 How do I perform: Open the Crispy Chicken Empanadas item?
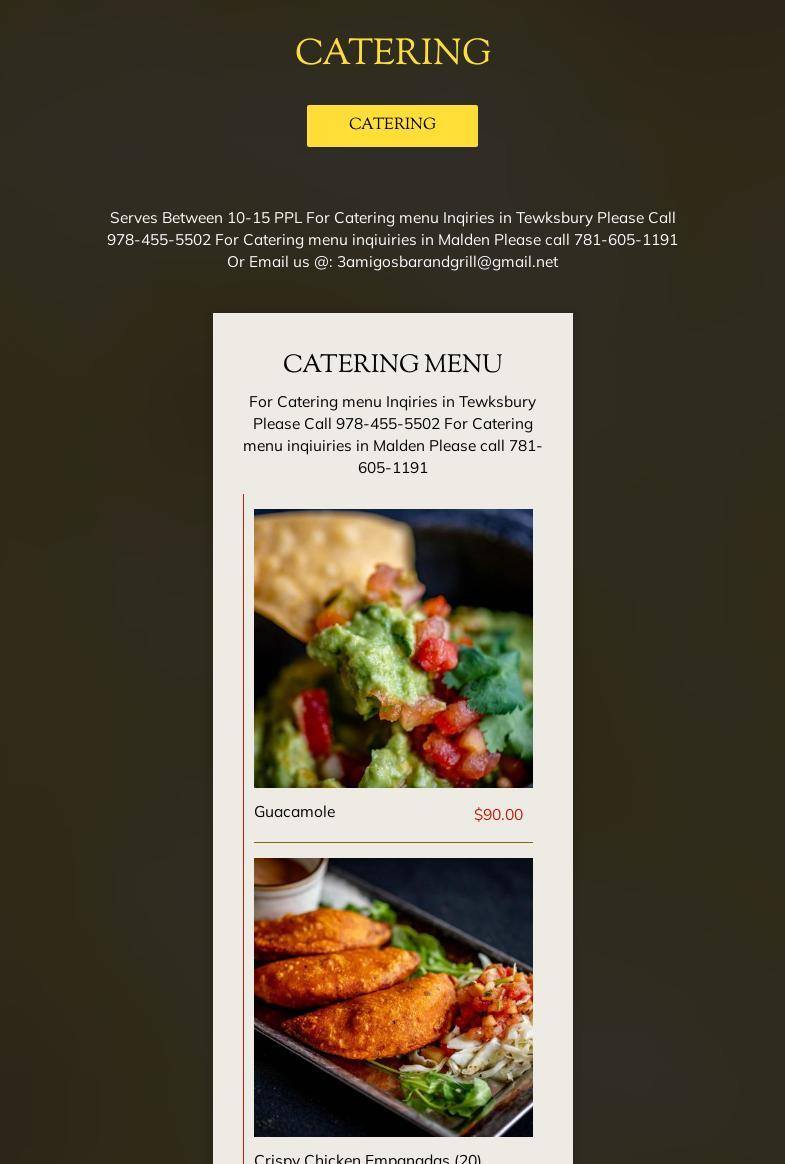click(367, 1157)
